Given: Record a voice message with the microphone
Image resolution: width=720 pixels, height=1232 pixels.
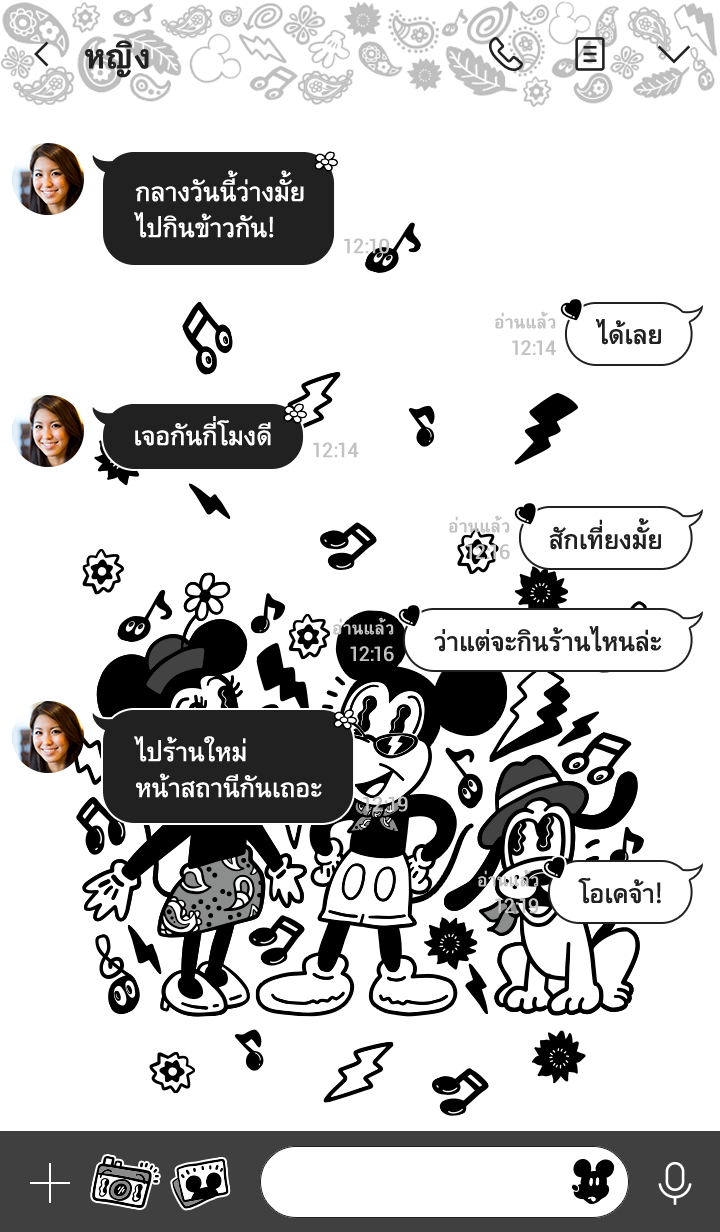Looking at the screenshot, I should 675,1183.
